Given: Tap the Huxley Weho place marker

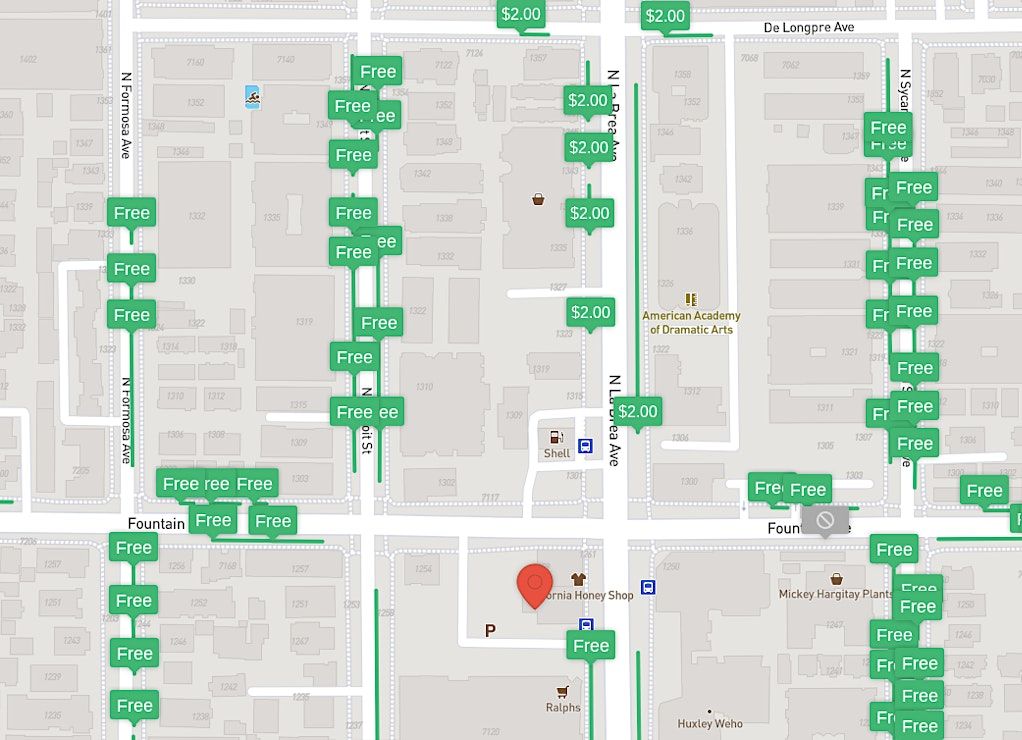Looking at the screenshot, I should tap(709, 712).
